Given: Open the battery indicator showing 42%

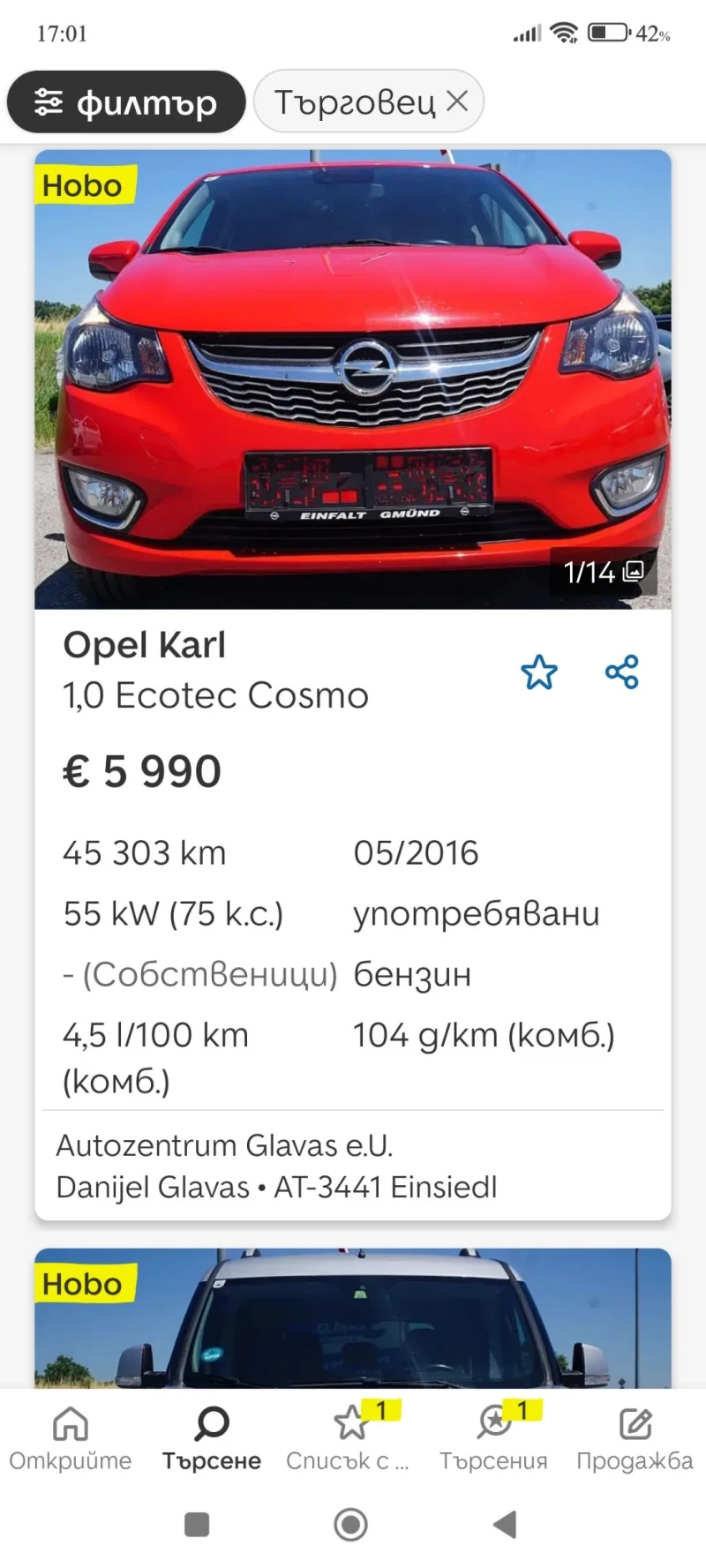Looking at the screenshot, I should [609, 32].
